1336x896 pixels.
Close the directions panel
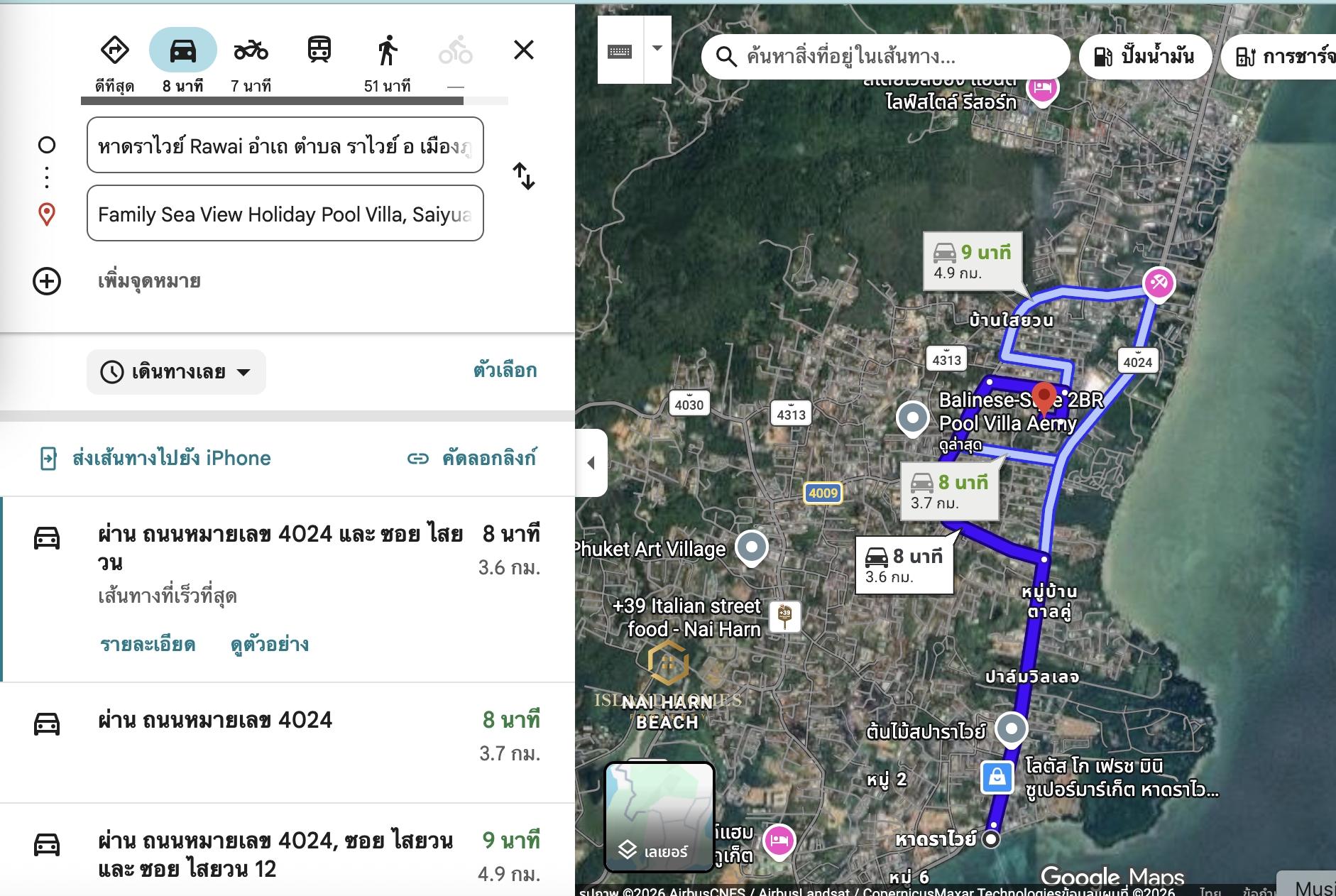(523, 50)
